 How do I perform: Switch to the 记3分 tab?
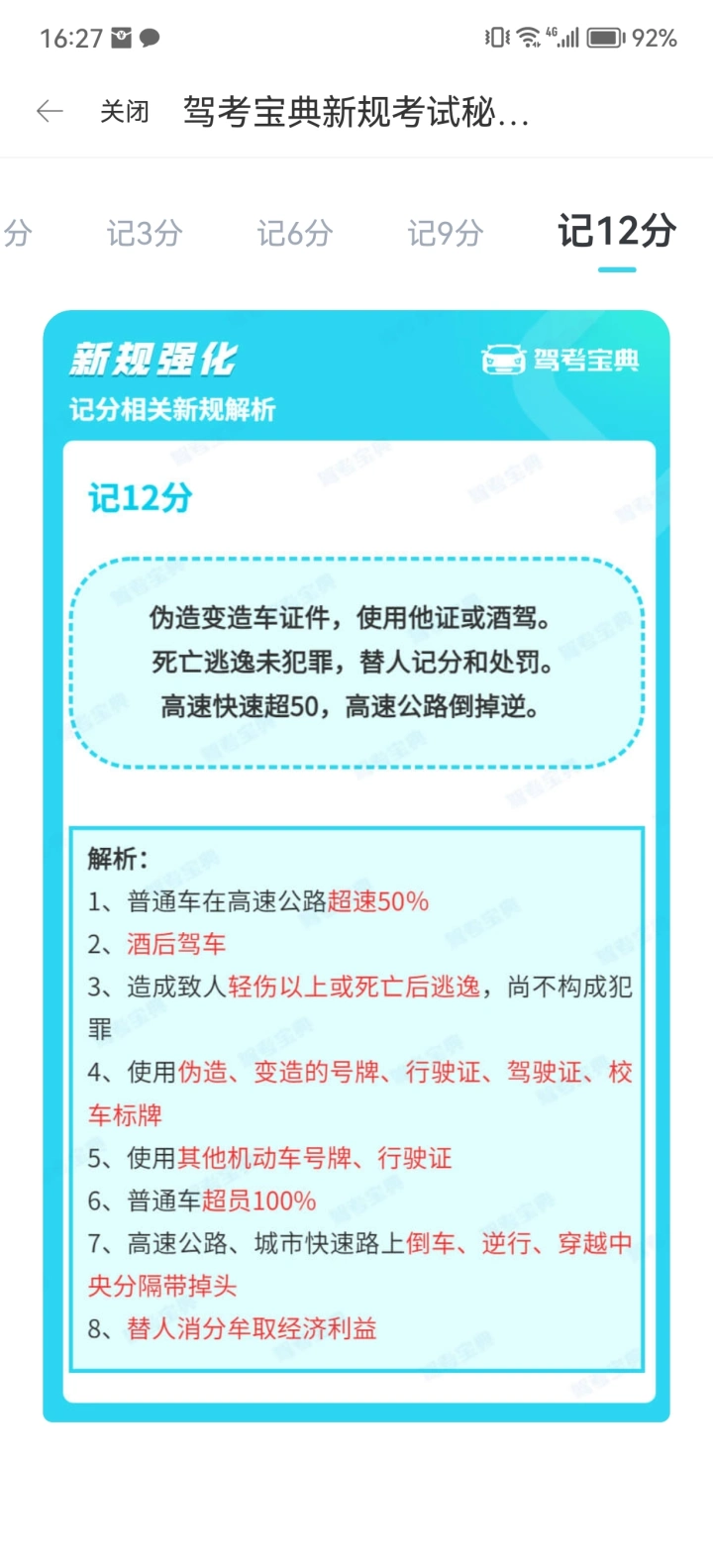145,234
